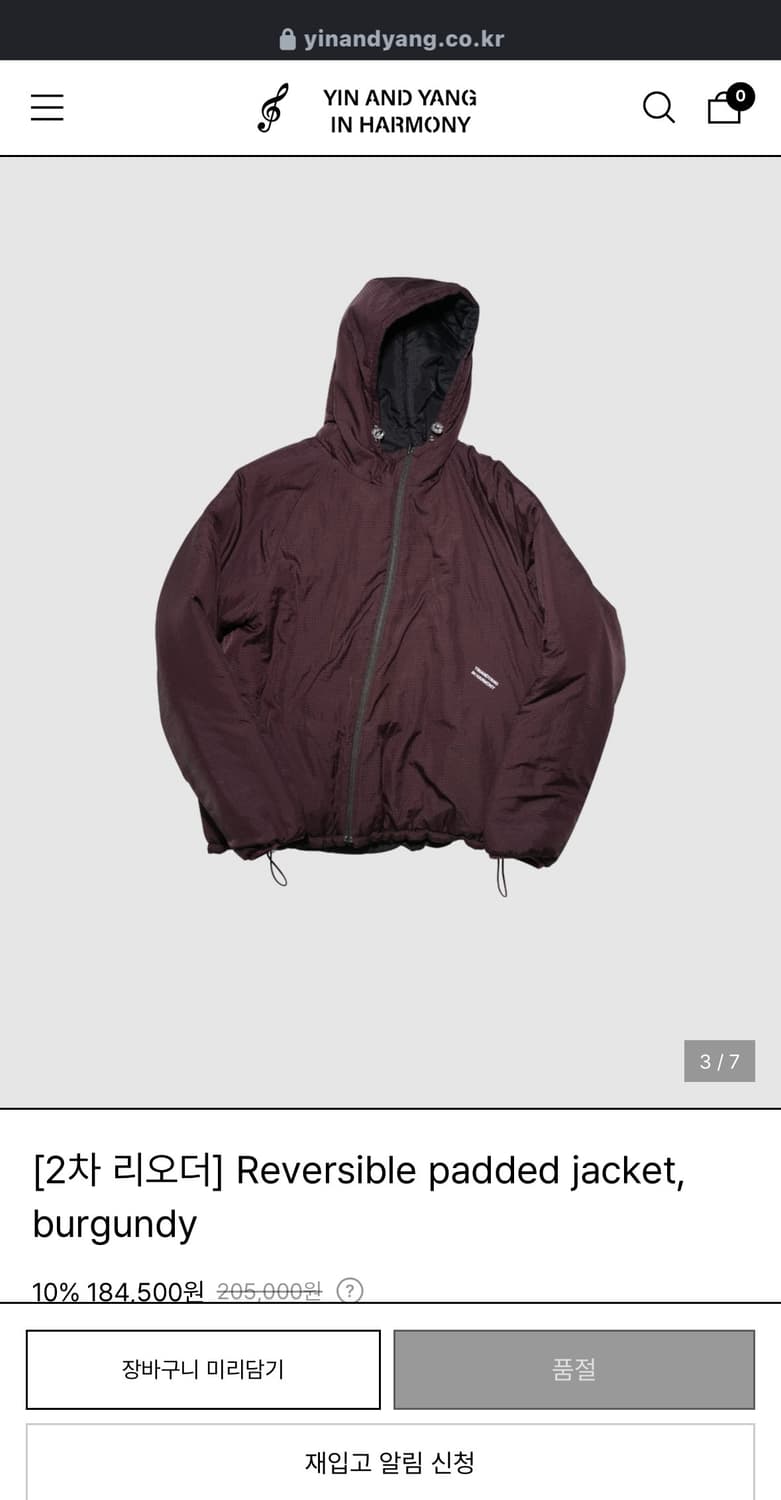Click the product title text [2차 리오더] Reversible padded jacket

360,1169
